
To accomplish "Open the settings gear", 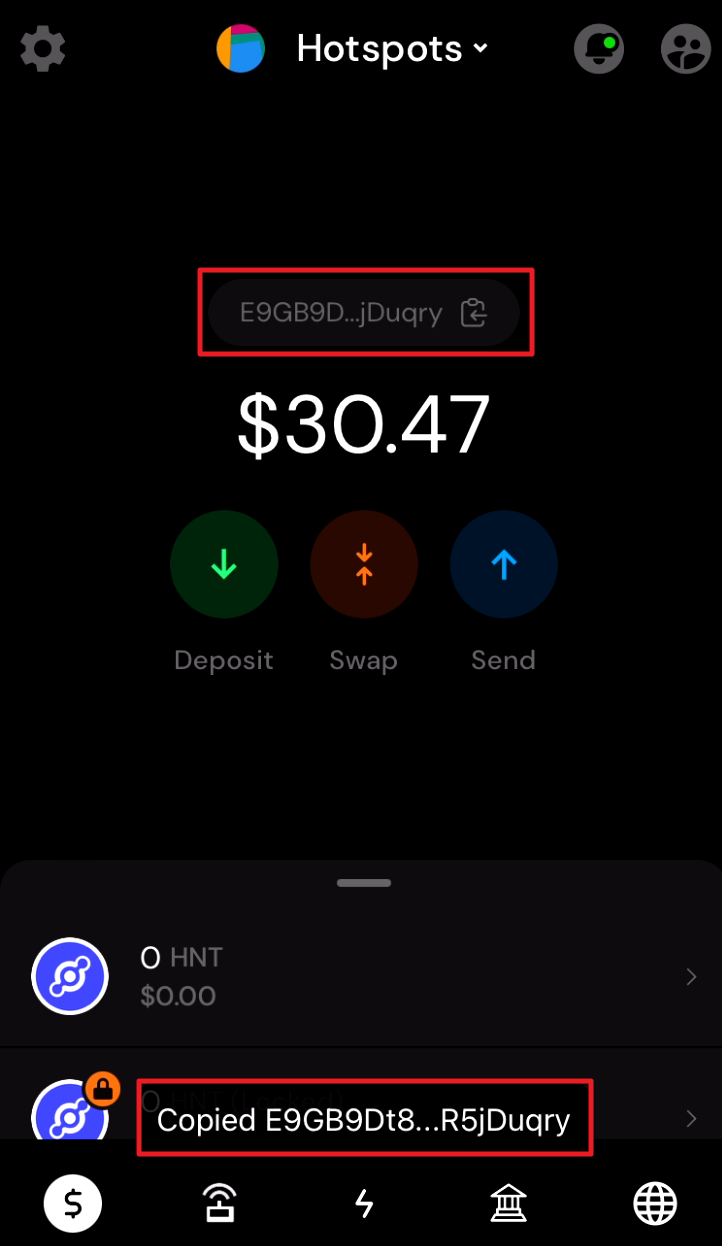I will tap(43, 49).
